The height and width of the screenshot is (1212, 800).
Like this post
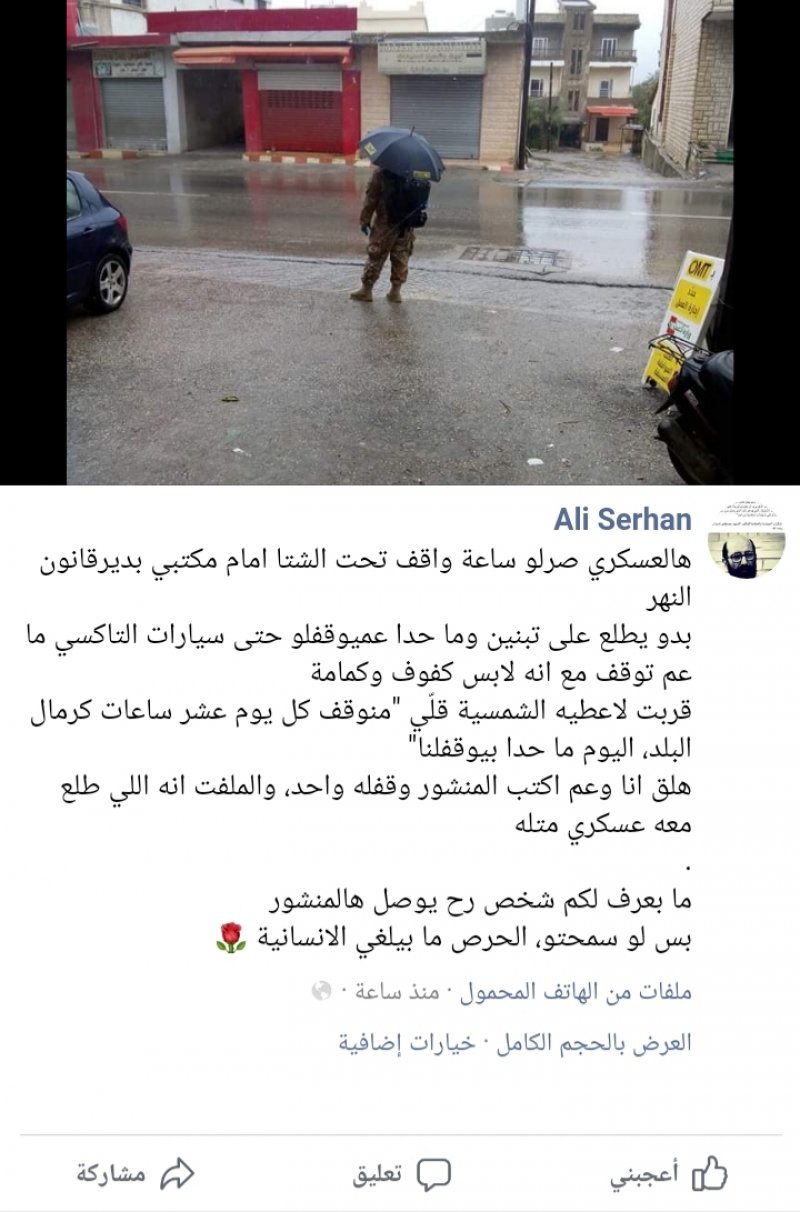point(669,1174)
